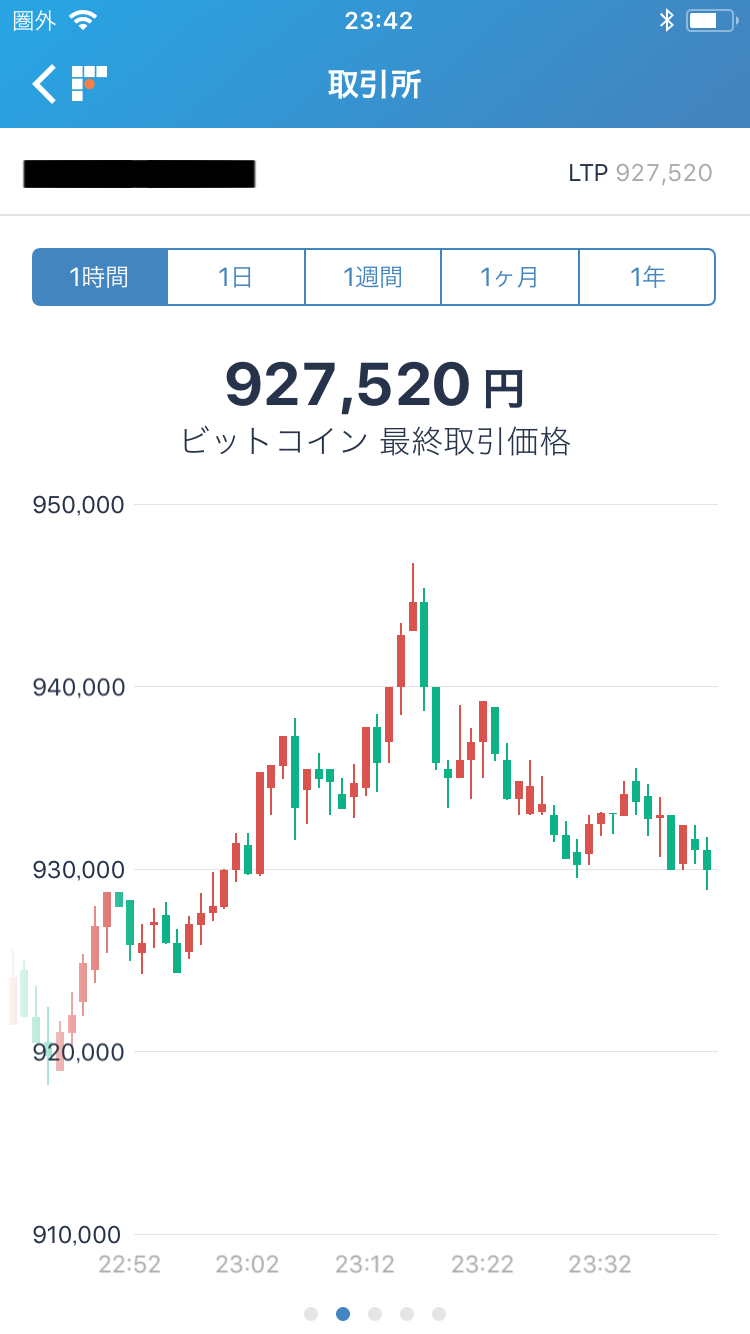Show the 1週間 chart range

pyautogui.click(x=373, y=277)
